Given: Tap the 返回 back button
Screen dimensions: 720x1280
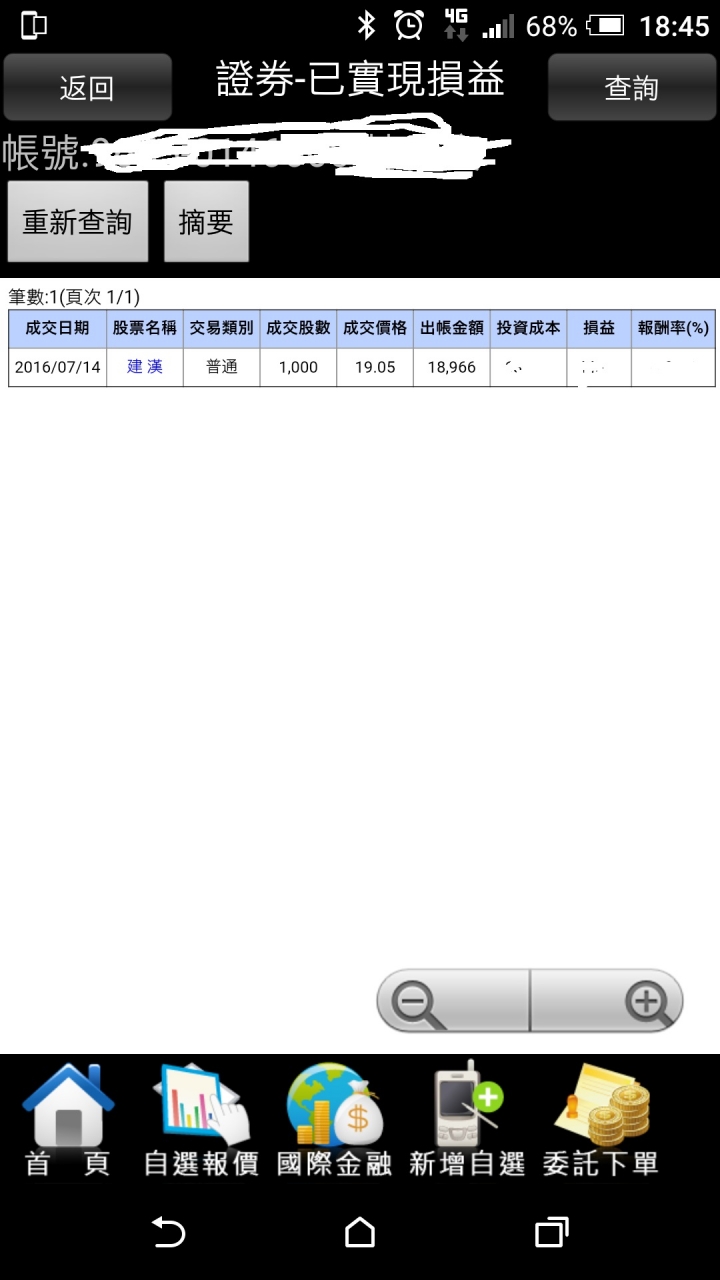Looking at the screenshot, I should [87, 88].
